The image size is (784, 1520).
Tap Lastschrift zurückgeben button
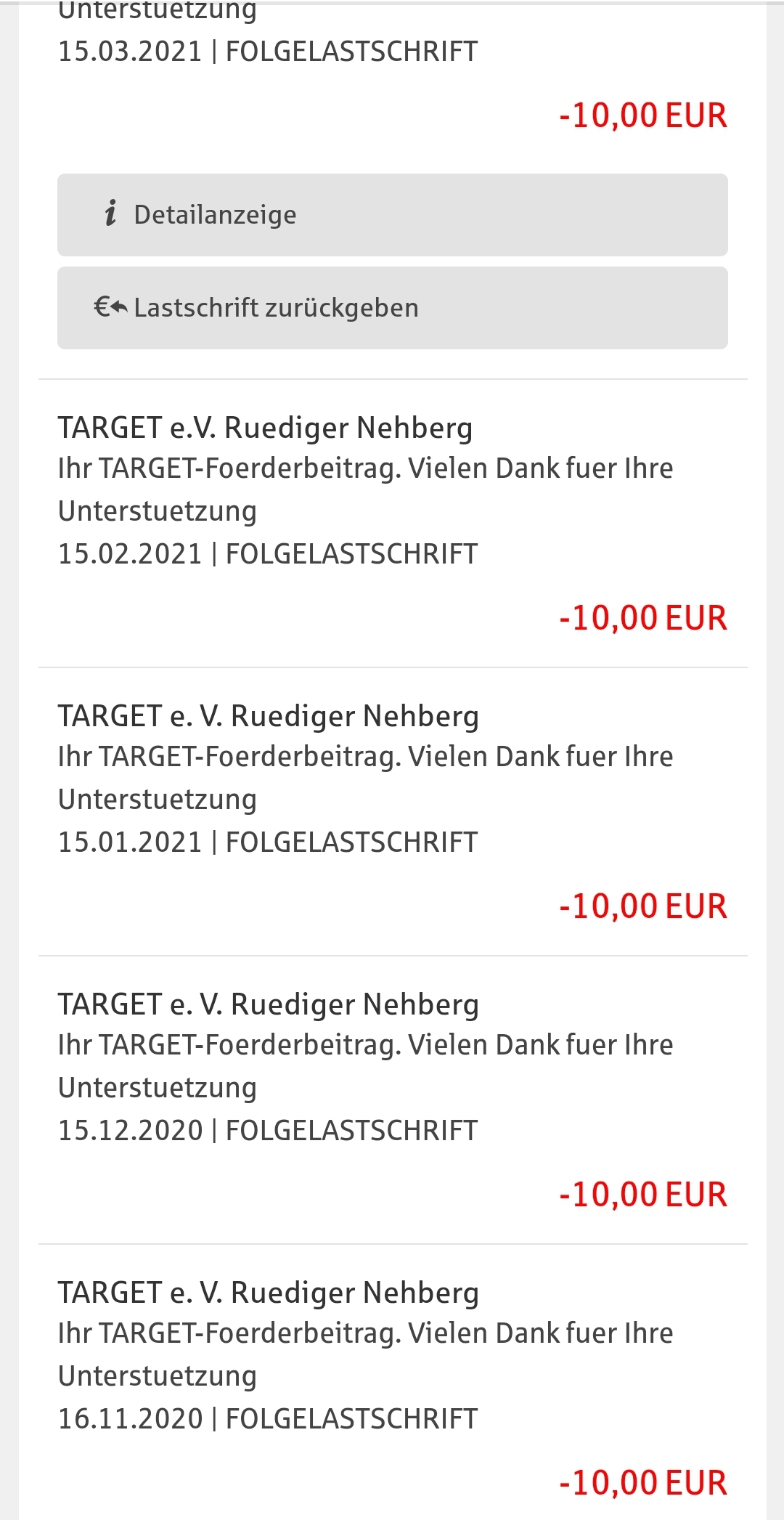[392, 308]
